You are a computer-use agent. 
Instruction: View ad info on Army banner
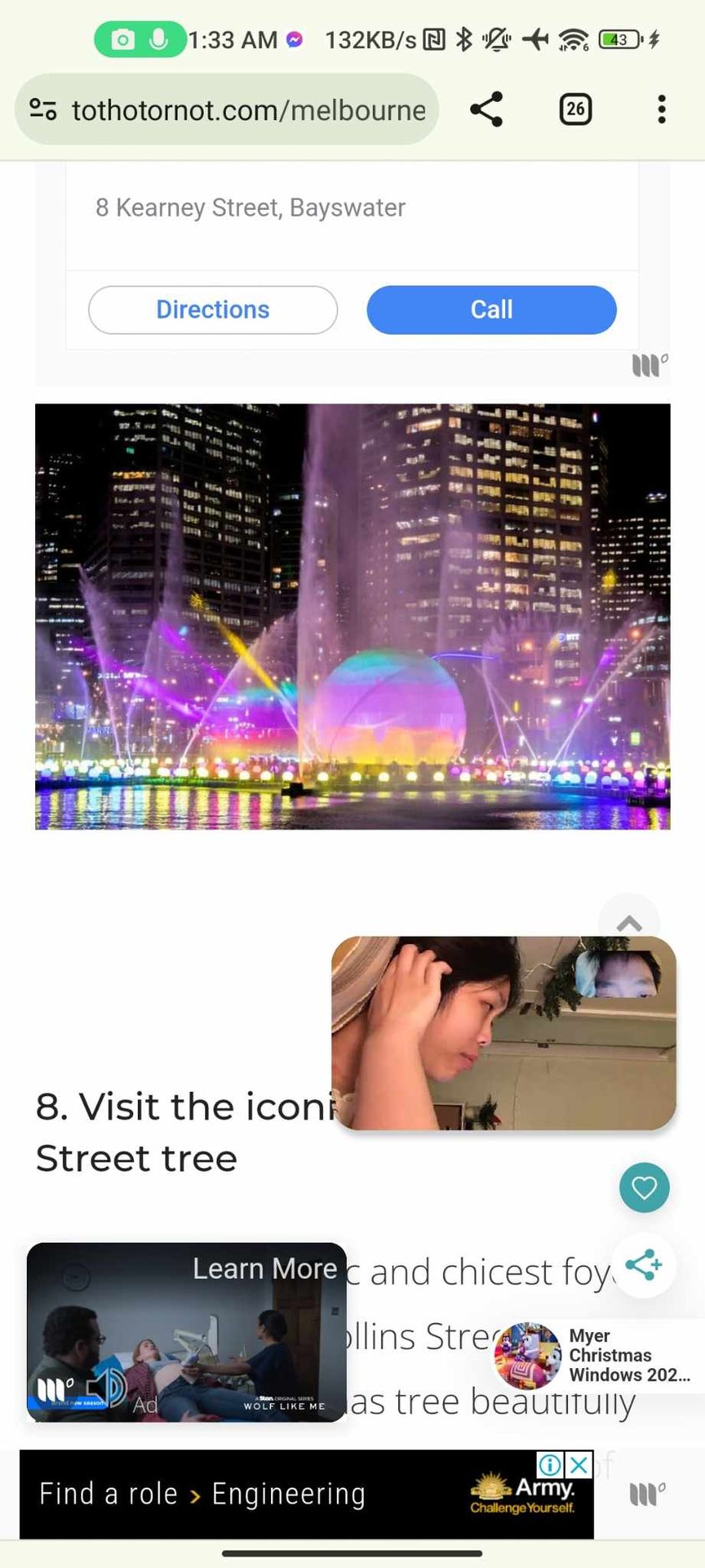(x=549, y=1465)
